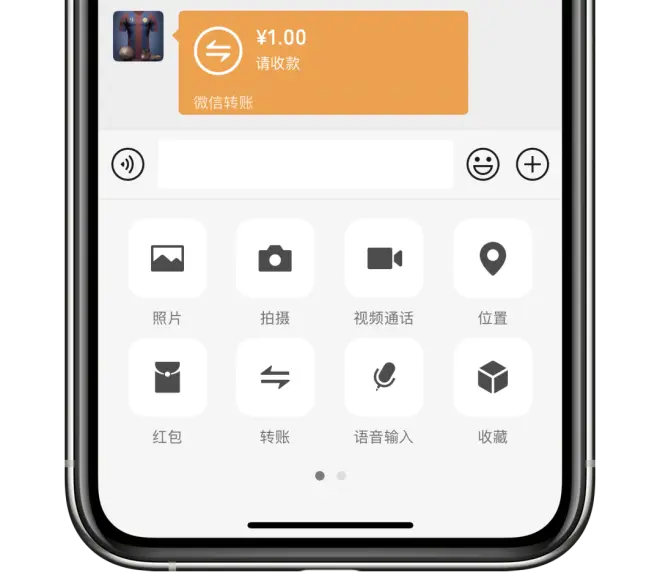Open the ¥1.00 WeChat transfer message
The width and height of the screenshot is (660, 581).
(x=323, y=62)
